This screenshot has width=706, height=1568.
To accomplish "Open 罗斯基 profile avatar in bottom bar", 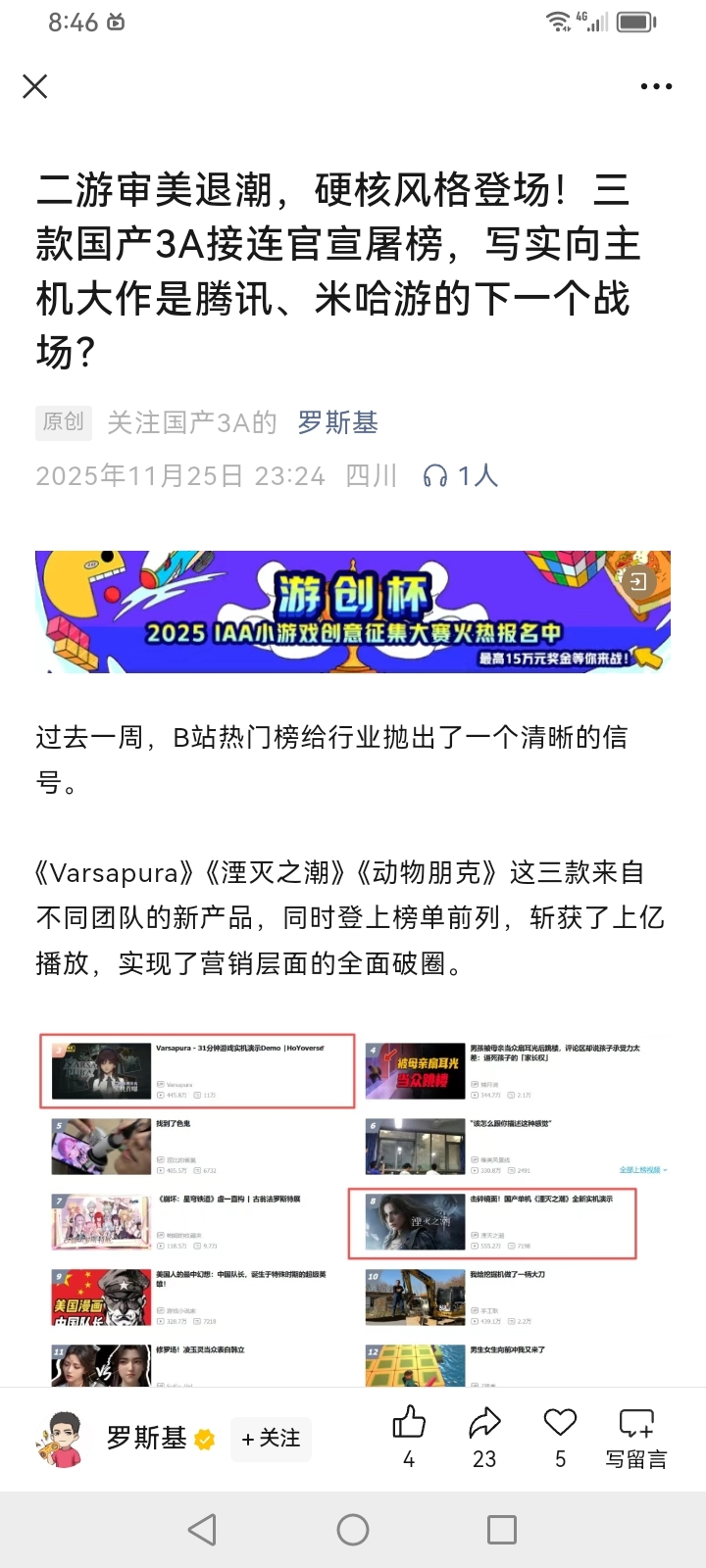I will click(x=62, y=1439).
